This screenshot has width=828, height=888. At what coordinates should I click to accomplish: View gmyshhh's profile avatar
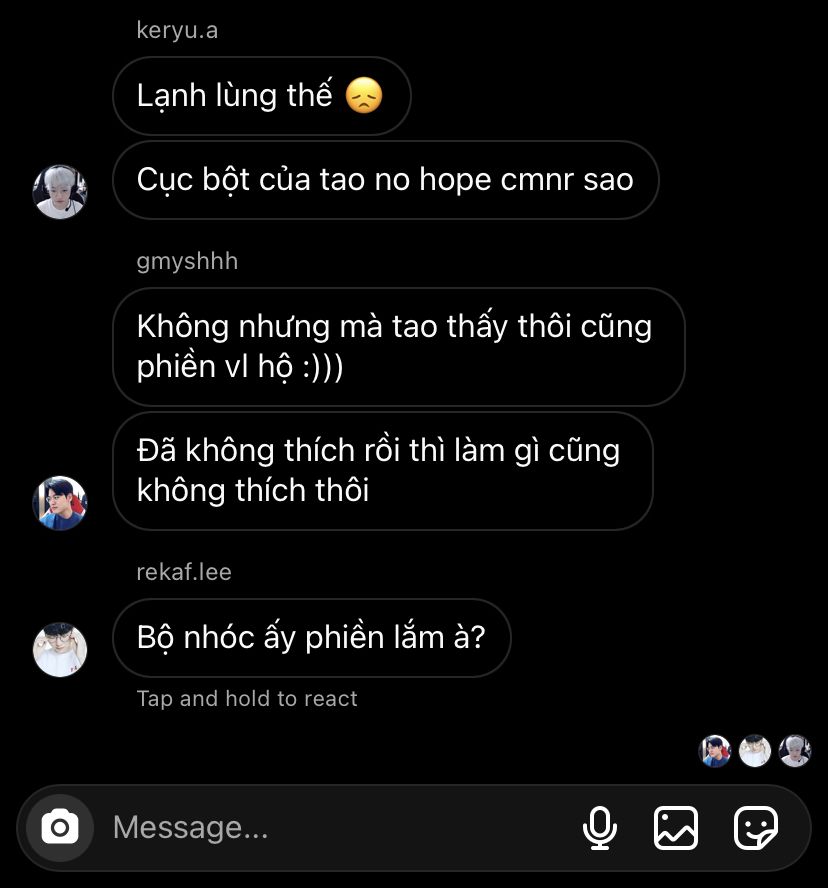(x=60, y=502)
